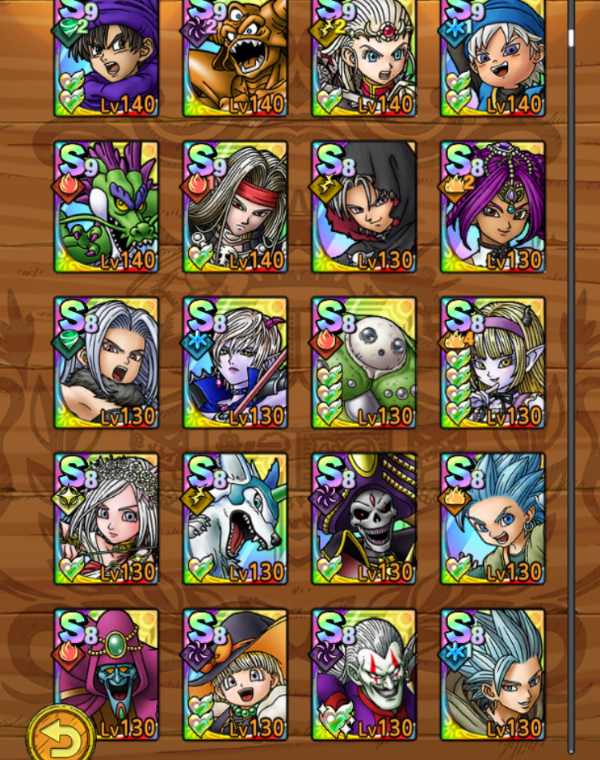Open the white-faced red-marked vampire card
600x760 pixels.
[364, 675]
